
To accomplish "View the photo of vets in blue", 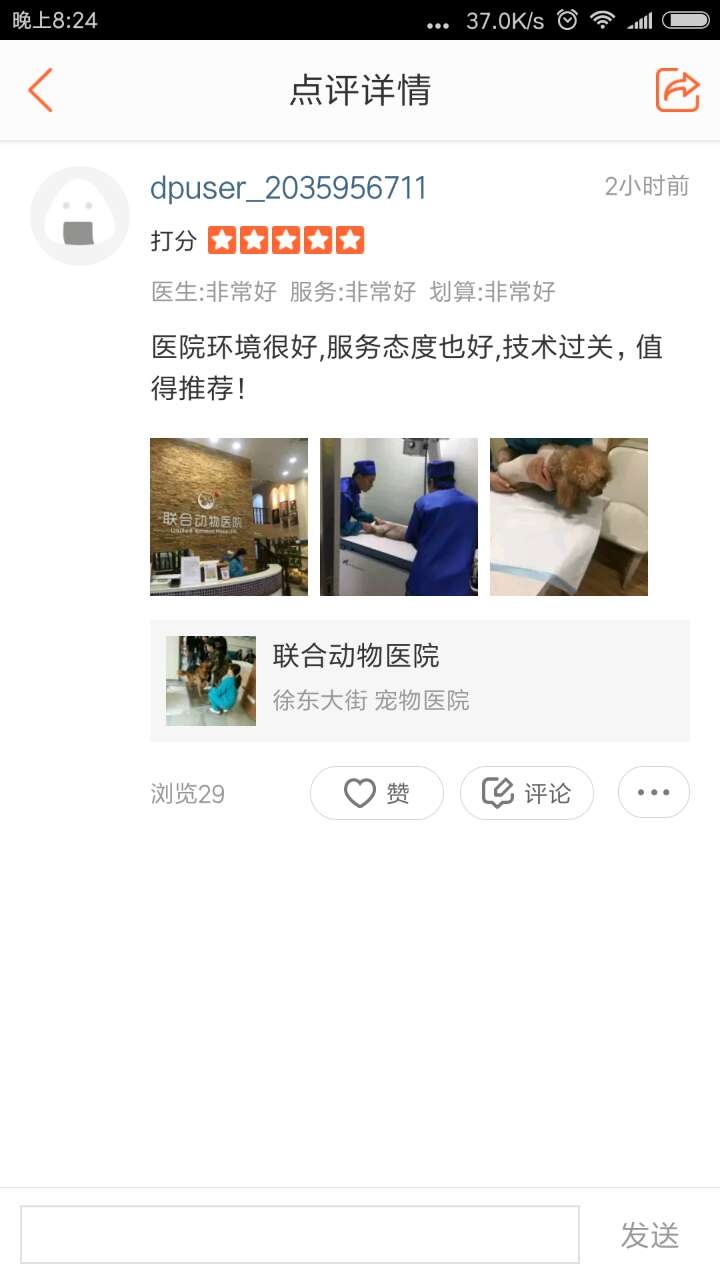I will pos(399,517).
